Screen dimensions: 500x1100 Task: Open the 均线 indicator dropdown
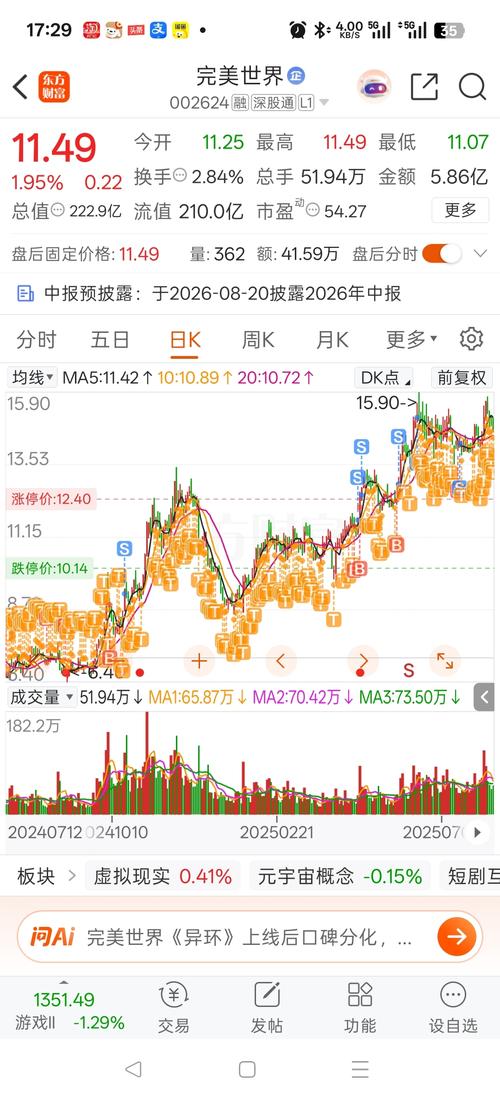[32, 378]
